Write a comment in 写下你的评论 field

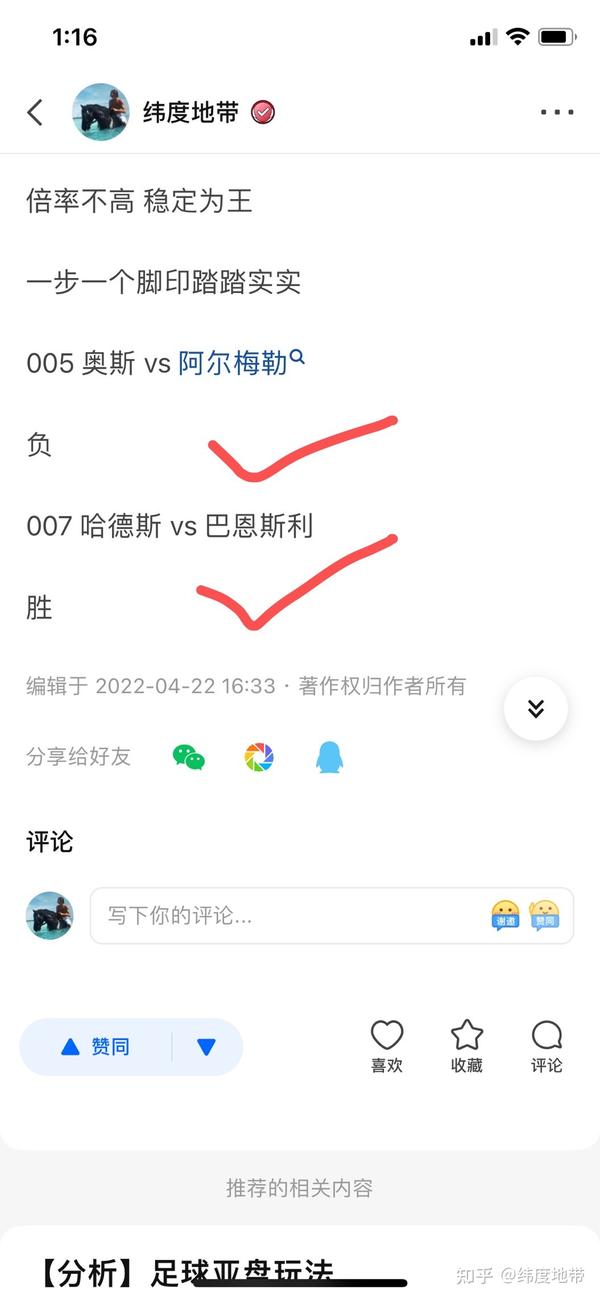click(290, 915)
